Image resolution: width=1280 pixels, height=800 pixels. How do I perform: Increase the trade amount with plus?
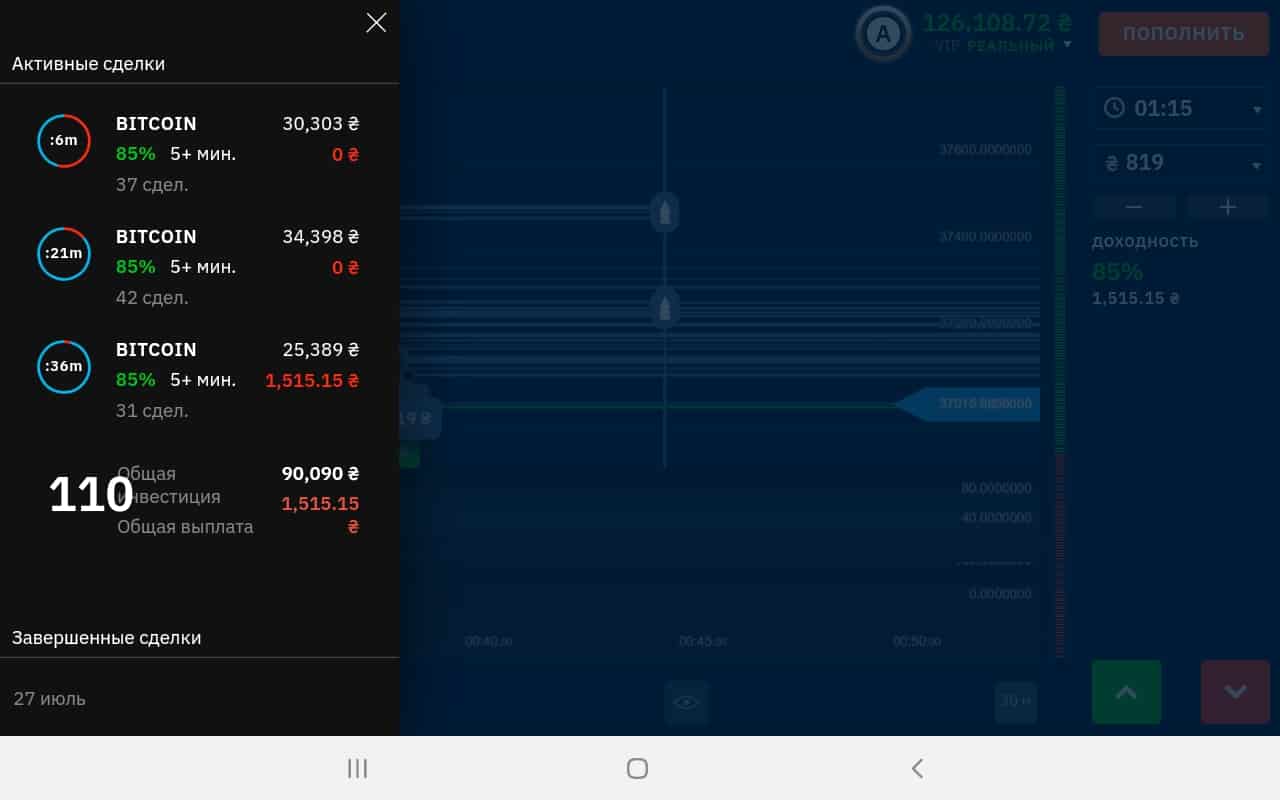click(x=1228, y=207)
